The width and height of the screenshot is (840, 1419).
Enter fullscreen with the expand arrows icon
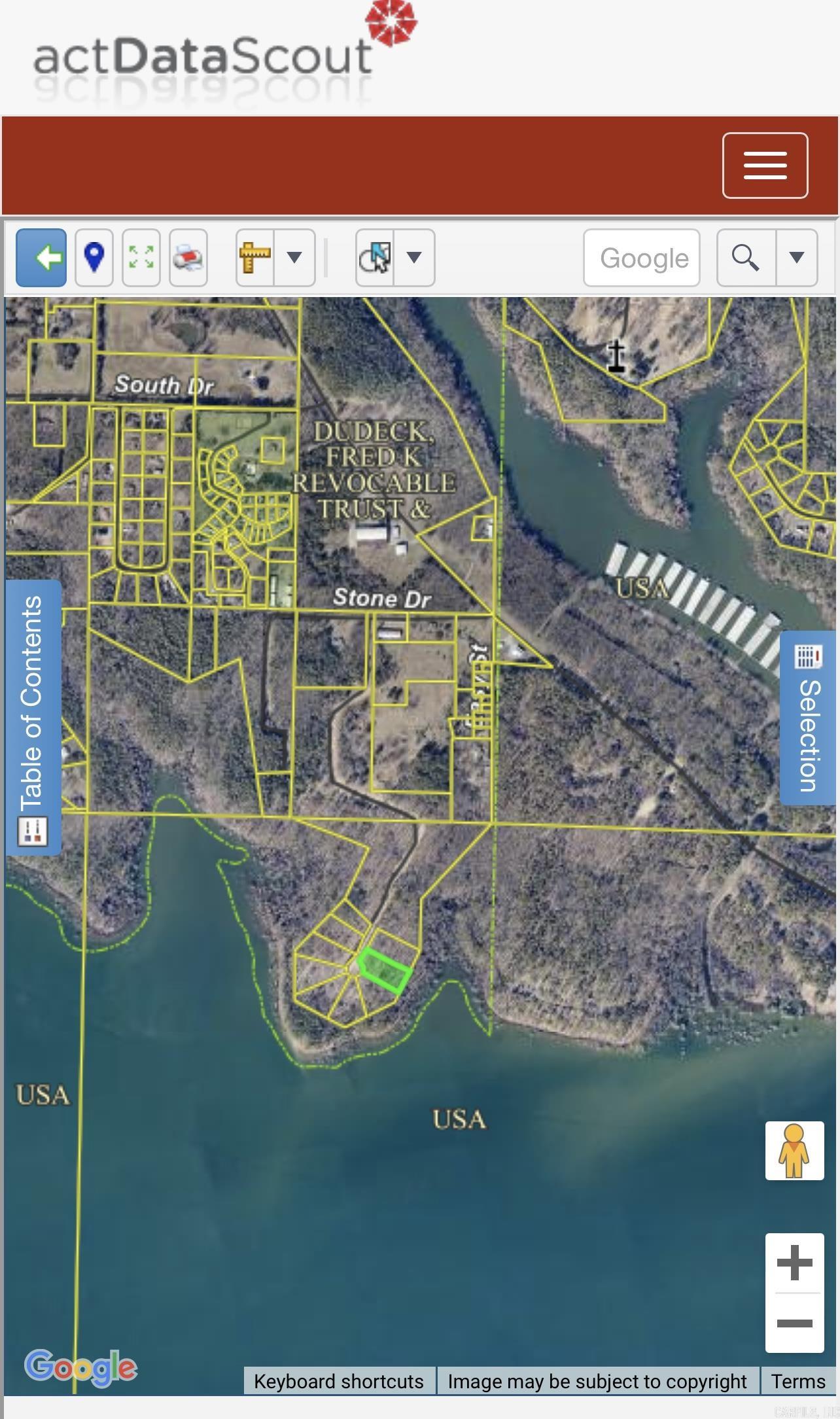tap(141, 258)
